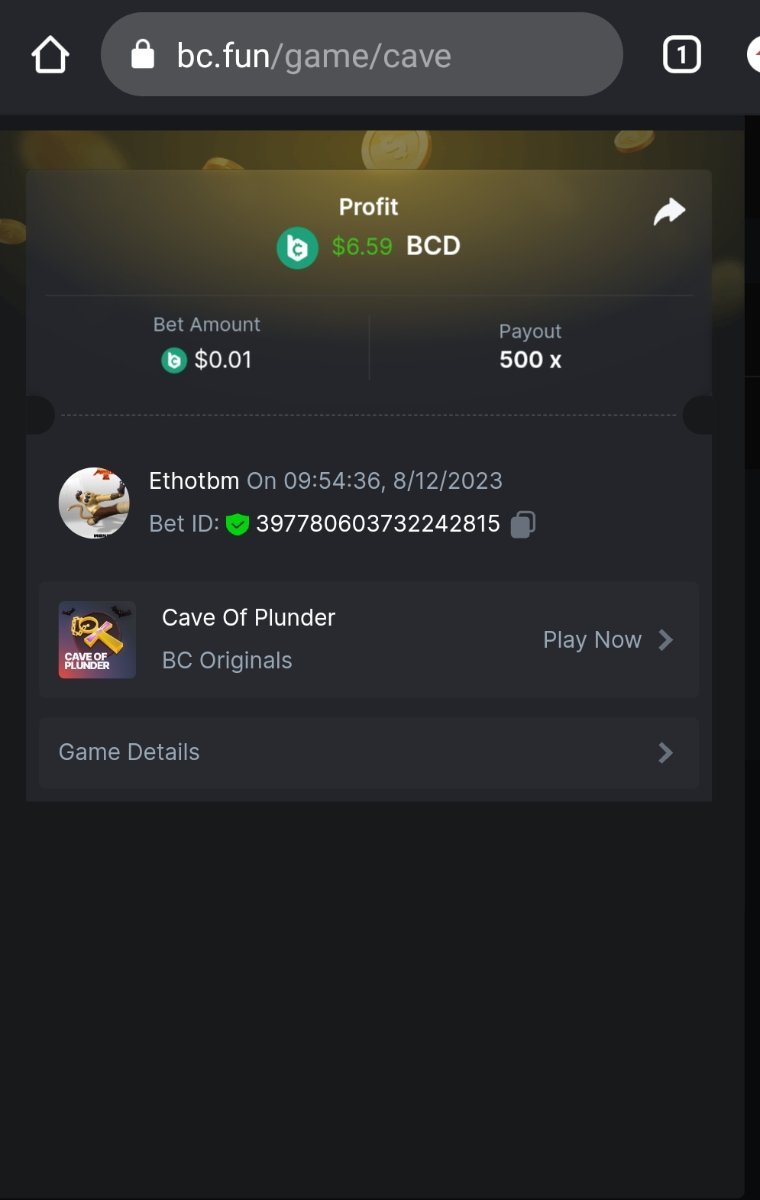Tap the browser home icon
The height and width of the screenshot is (1200, 760).
pyautogui.click(x=50, y=55)
